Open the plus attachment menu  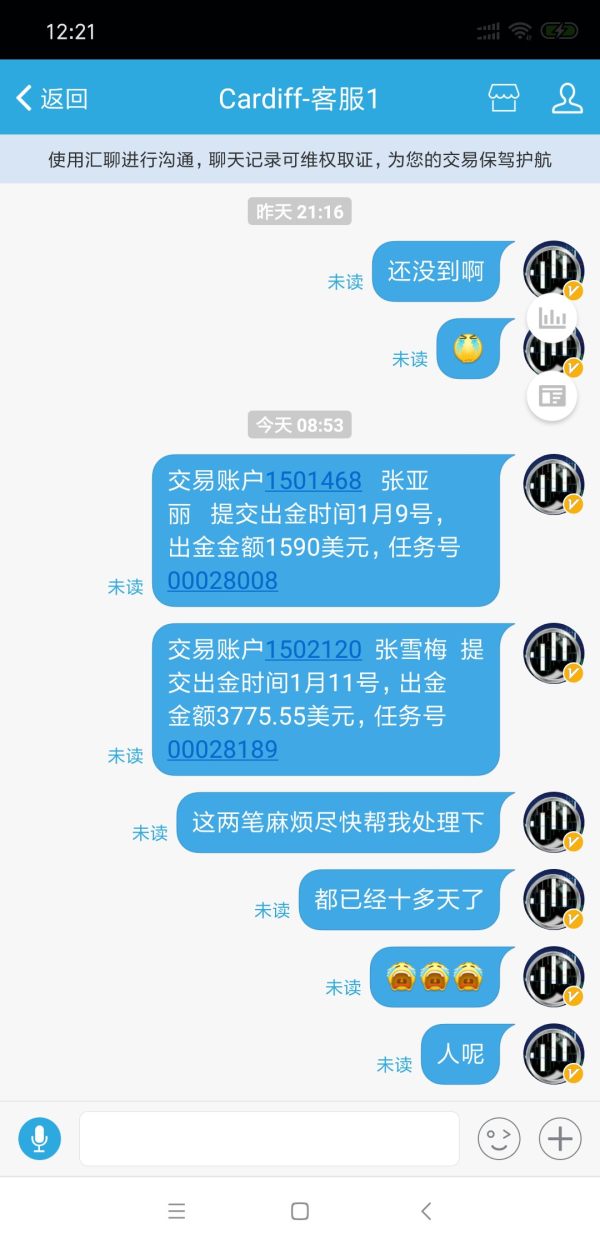[560, 1138]
